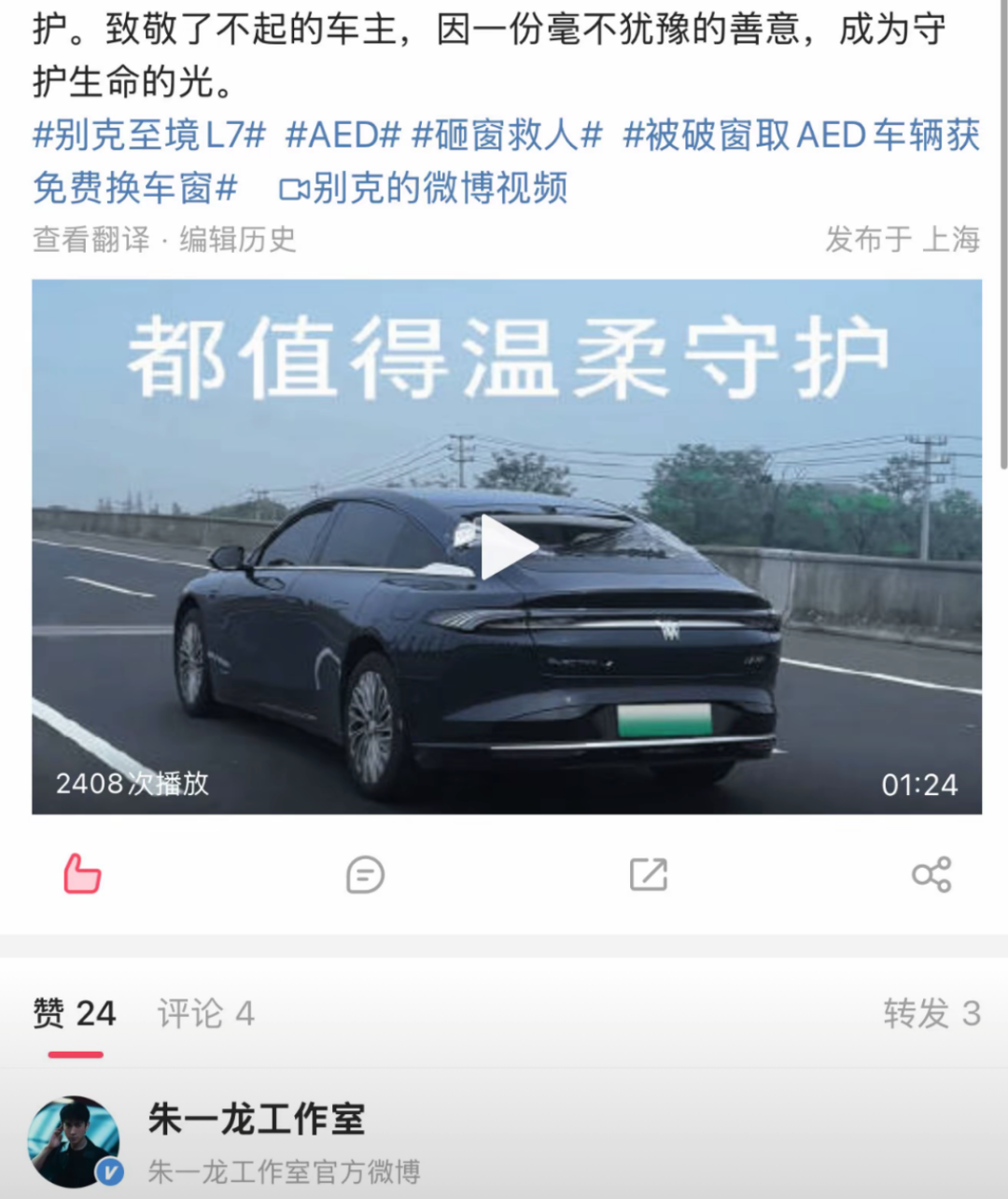This screenshot has height=1199, width=1008.
Task: Open the comment icon under the video
Action: click(365, 874)
